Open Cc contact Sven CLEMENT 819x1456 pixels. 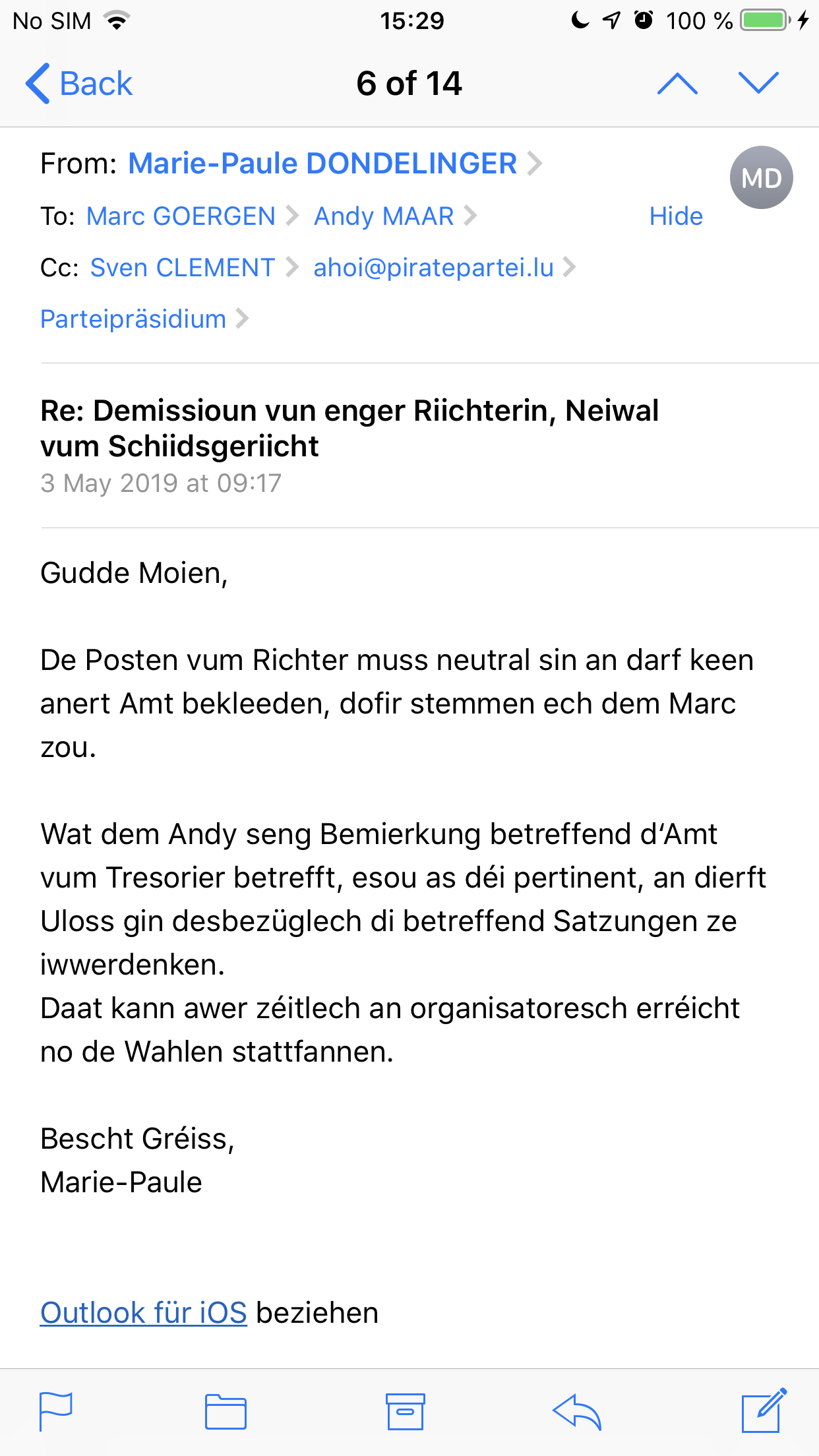click(183, 268)
